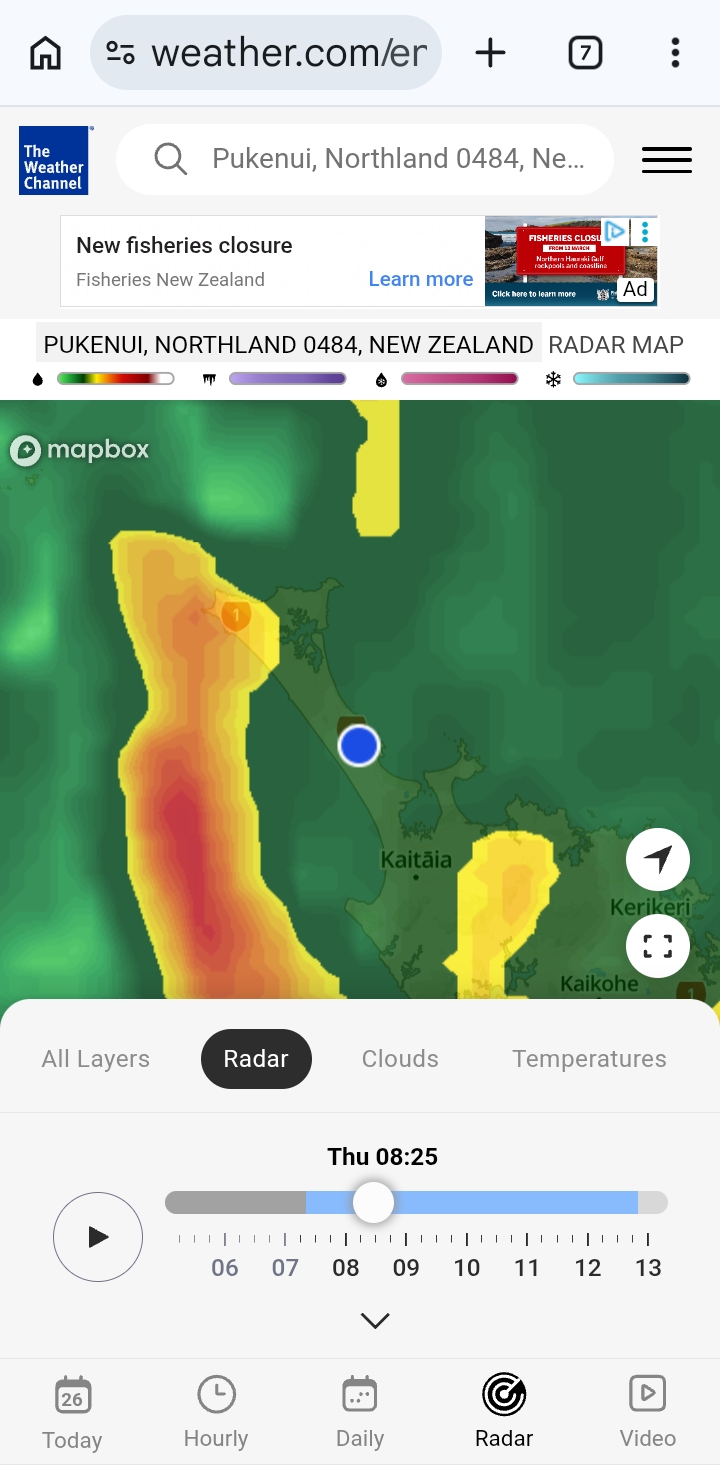Screen dimensions: 720x1465
Task: Open the hamburger navigation menu
Action: (x=666, y=160)
